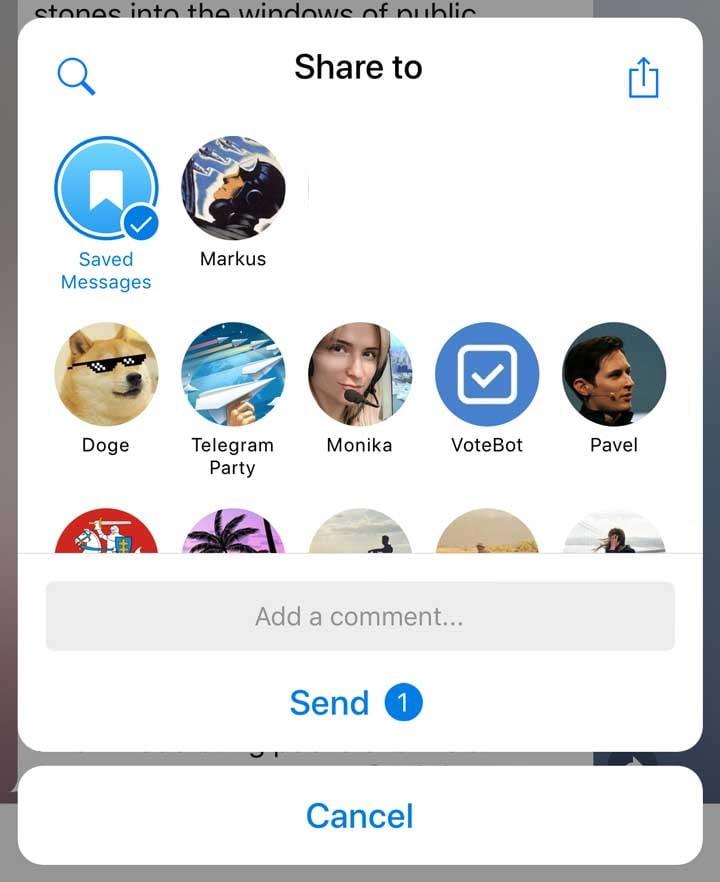720x882 pixels.
Task: Select Markus as a recipient
Action: click(x=233, y=189)
